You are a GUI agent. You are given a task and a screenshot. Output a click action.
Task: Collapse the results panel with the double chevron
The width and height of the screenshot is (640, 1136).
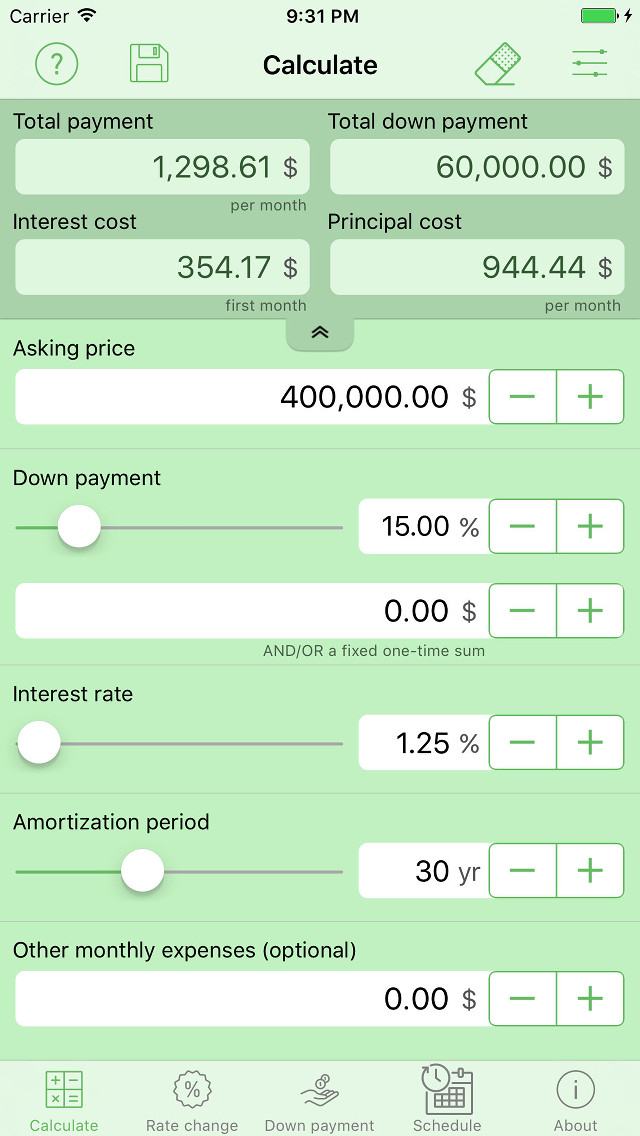[x=320, y=333]
